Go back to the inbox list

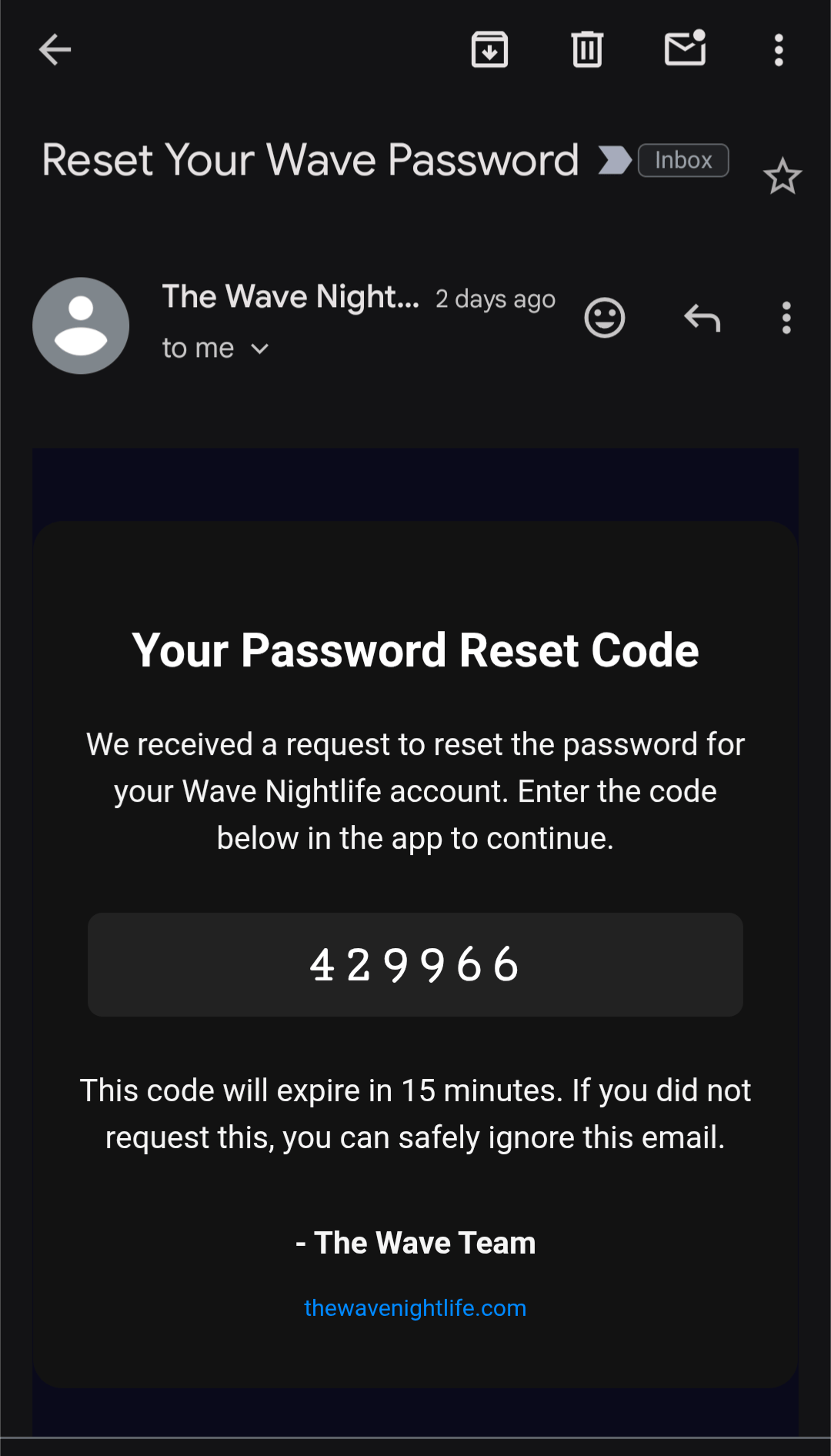tap(55, 51)
